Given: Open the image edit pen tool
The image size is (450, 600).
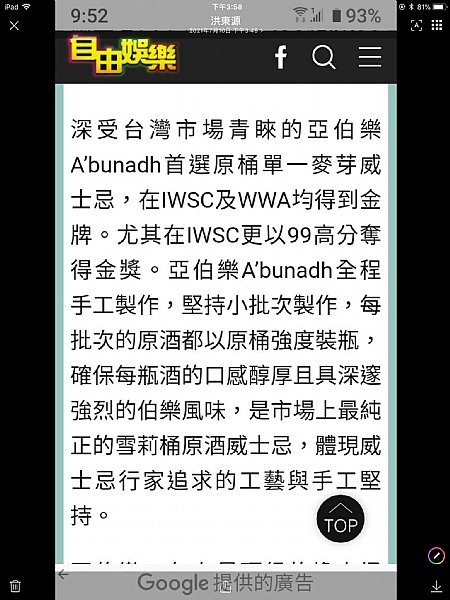Looking at the screenshot, I should 436,556.
